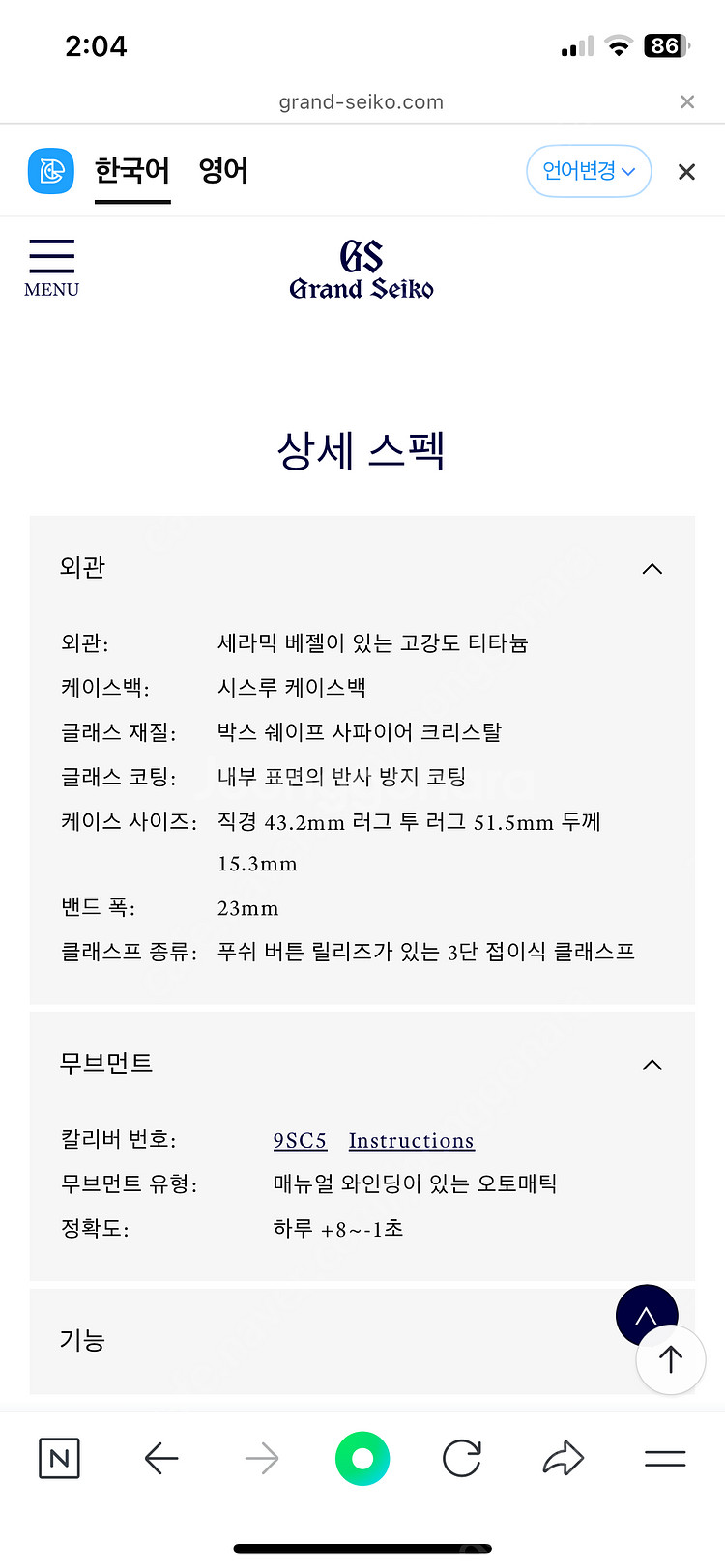Image resolution: width=725 pixels, height=1568 pixels.
Task: Open the Instructions link
Action: [x=412, y=1140]
